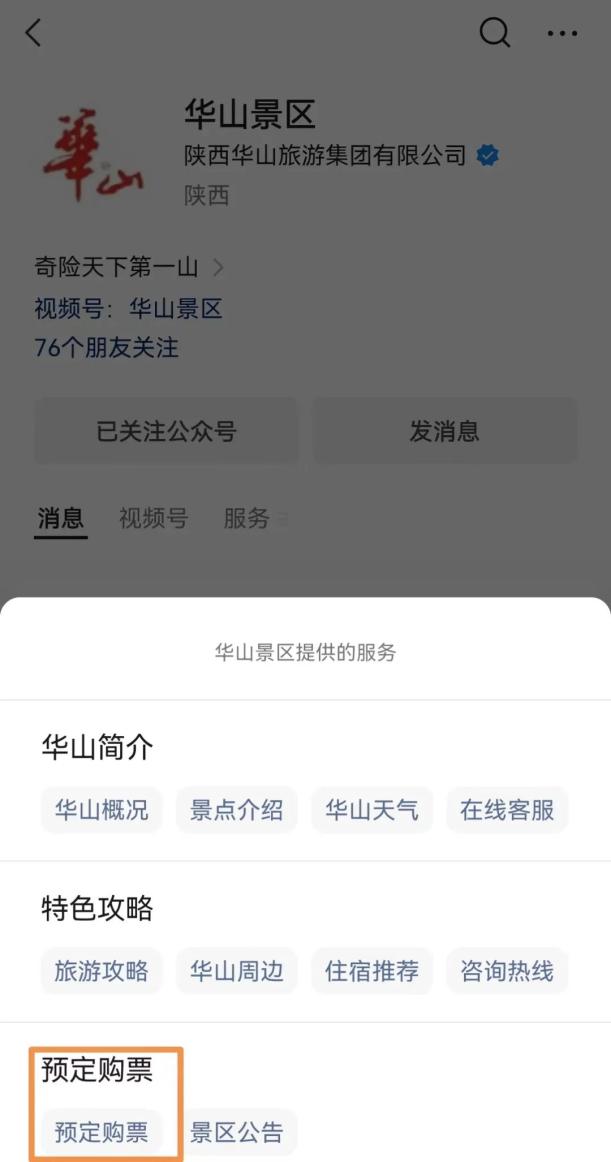Open 住宿推荐 lodging recommendations

(372, 970)
